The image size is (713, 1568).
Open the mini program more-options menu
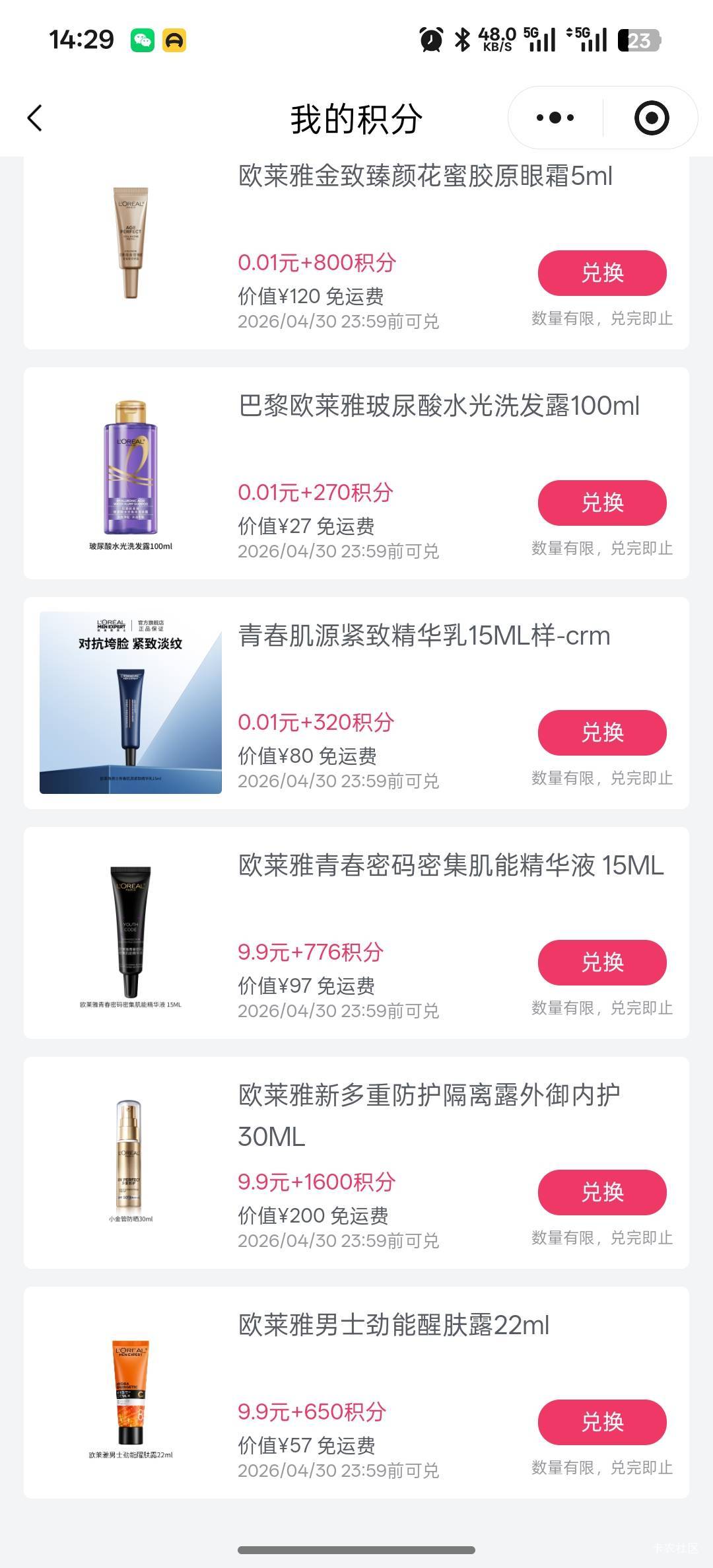pyautogui.click(x=555, y=118)
